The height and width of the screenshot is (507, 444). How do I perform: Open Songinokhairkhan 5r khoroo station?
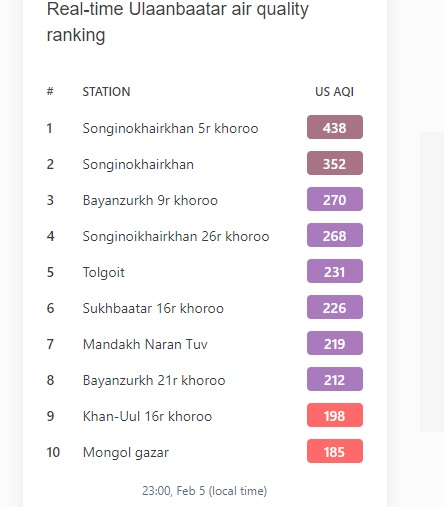[x=170, y=128]
